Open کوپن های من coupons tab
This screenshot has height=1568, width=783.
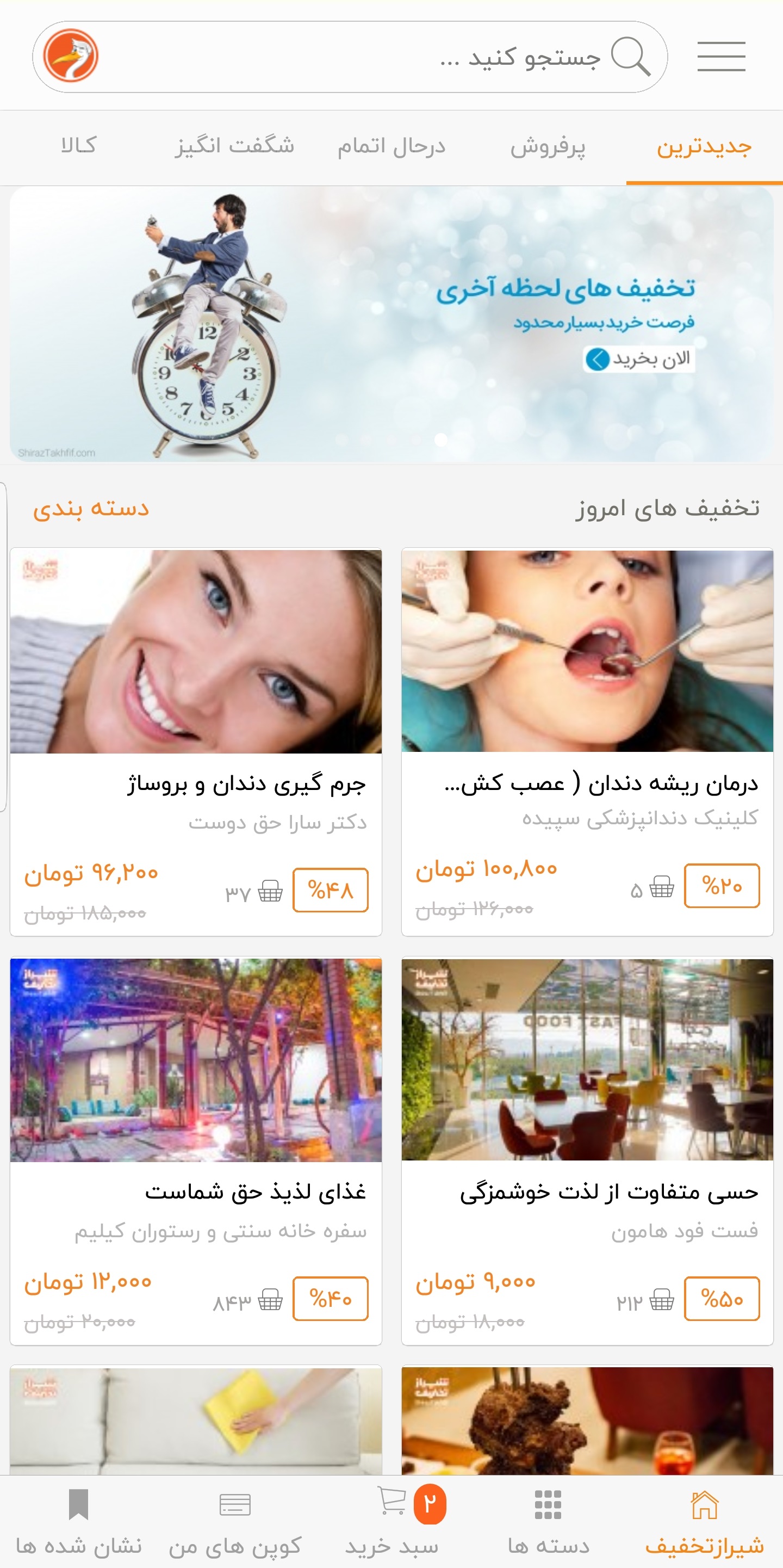(235, 1521)
